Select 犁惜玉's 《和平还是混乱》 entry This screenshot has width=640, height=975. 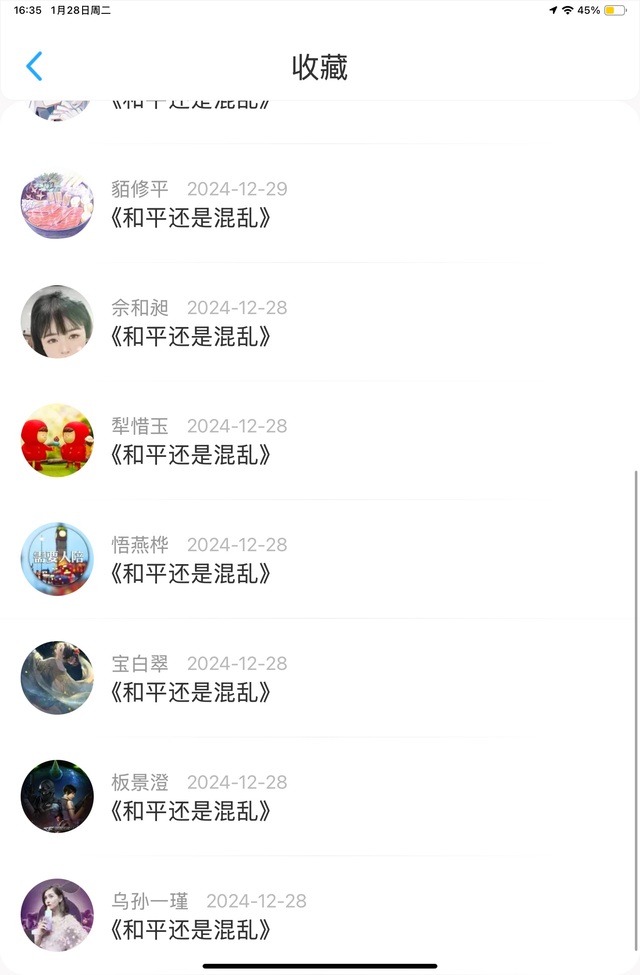coord(191,454)
